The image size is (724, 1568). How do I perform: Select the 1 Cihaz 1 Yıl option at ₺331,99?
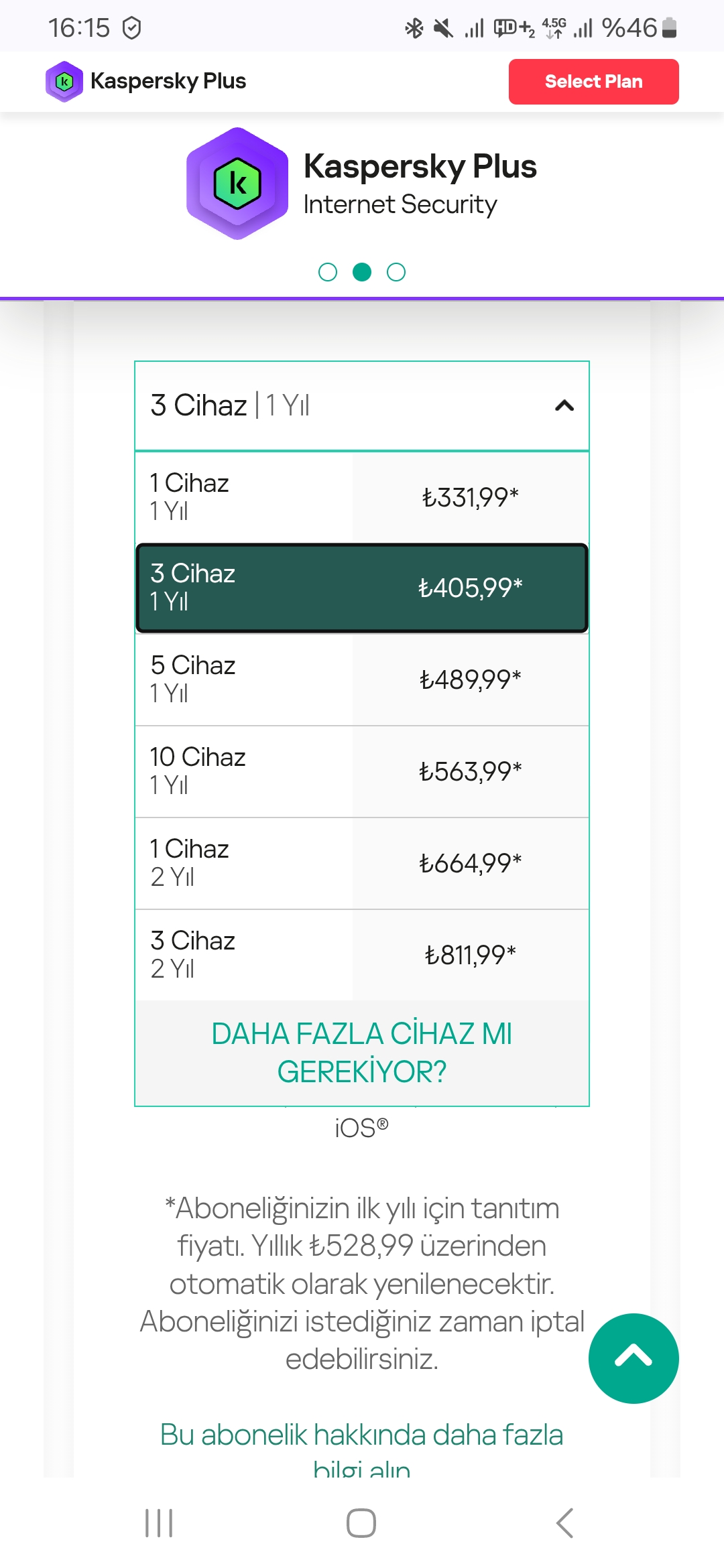coord(362,497)
